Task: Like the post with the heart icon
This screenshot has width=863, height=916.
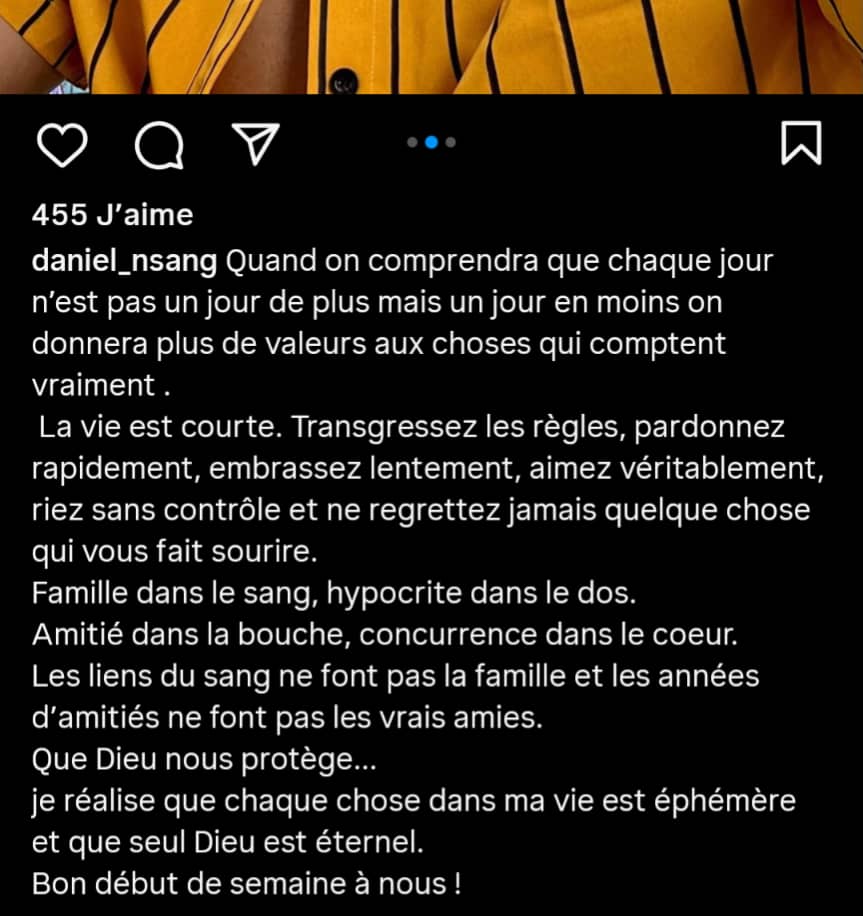Action: coord(62,144)
